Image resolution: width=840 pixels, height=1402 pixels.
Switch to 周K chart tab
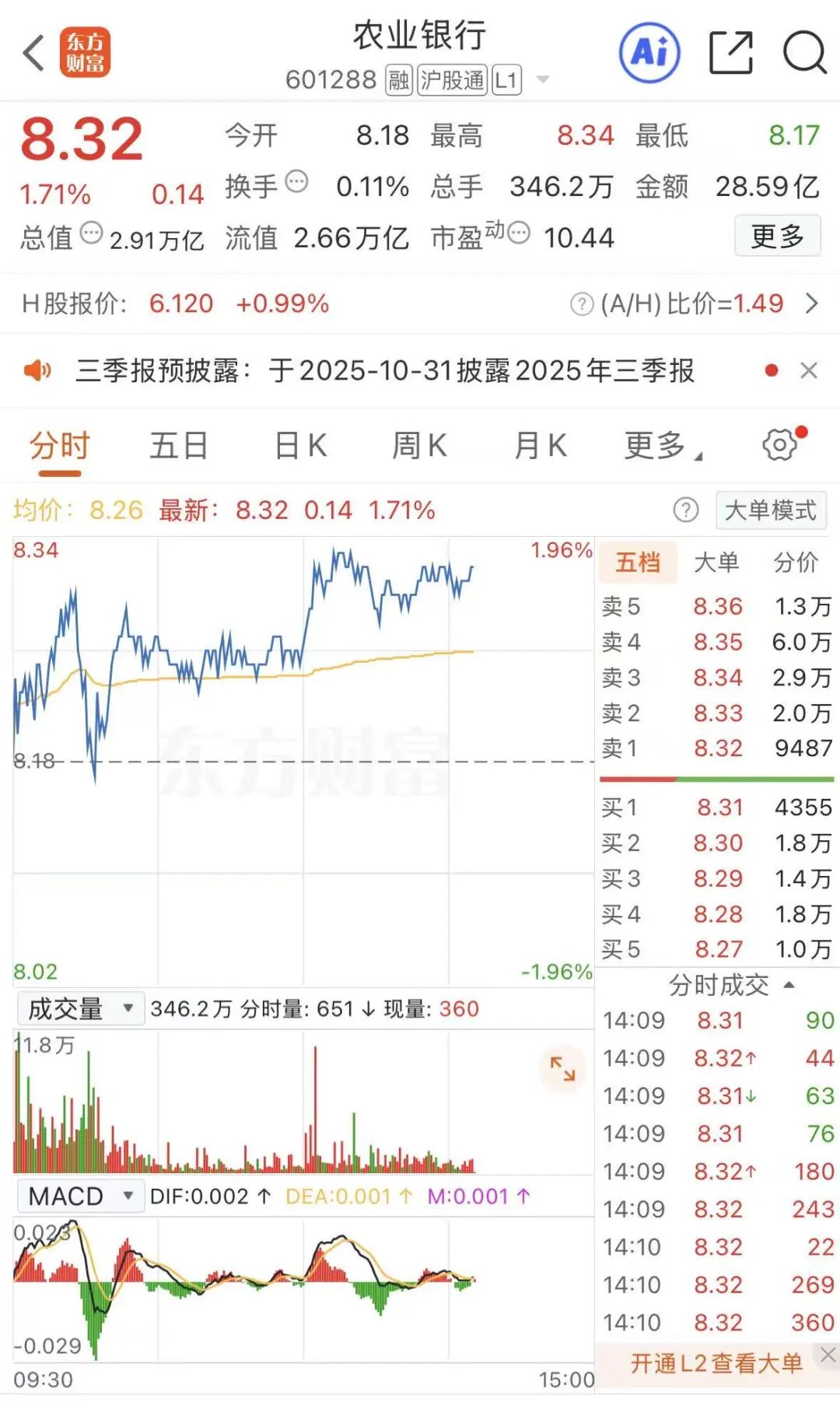[x=419, y=447]
